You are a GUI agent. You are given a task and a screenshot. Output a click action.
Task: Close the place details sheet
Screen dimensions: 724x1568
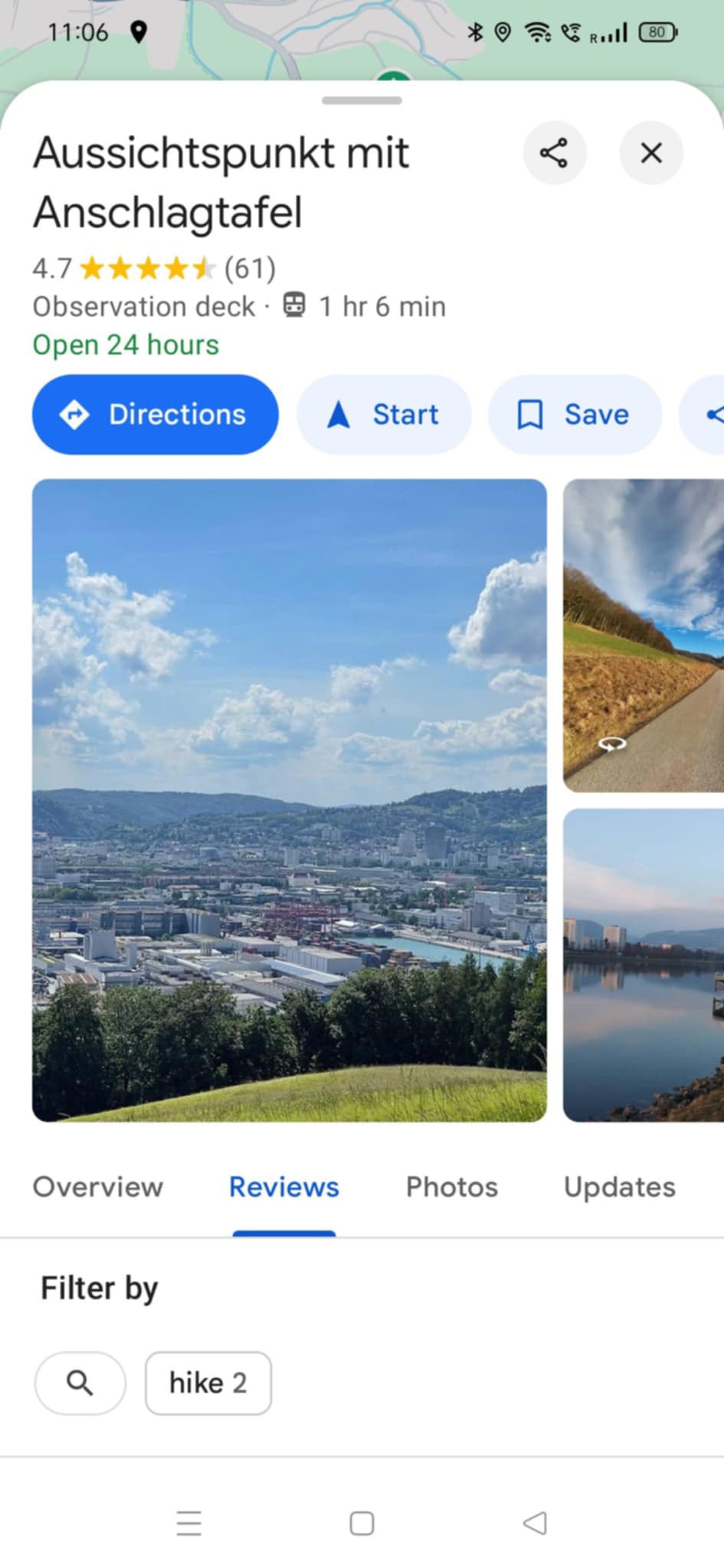pos(651,153)
